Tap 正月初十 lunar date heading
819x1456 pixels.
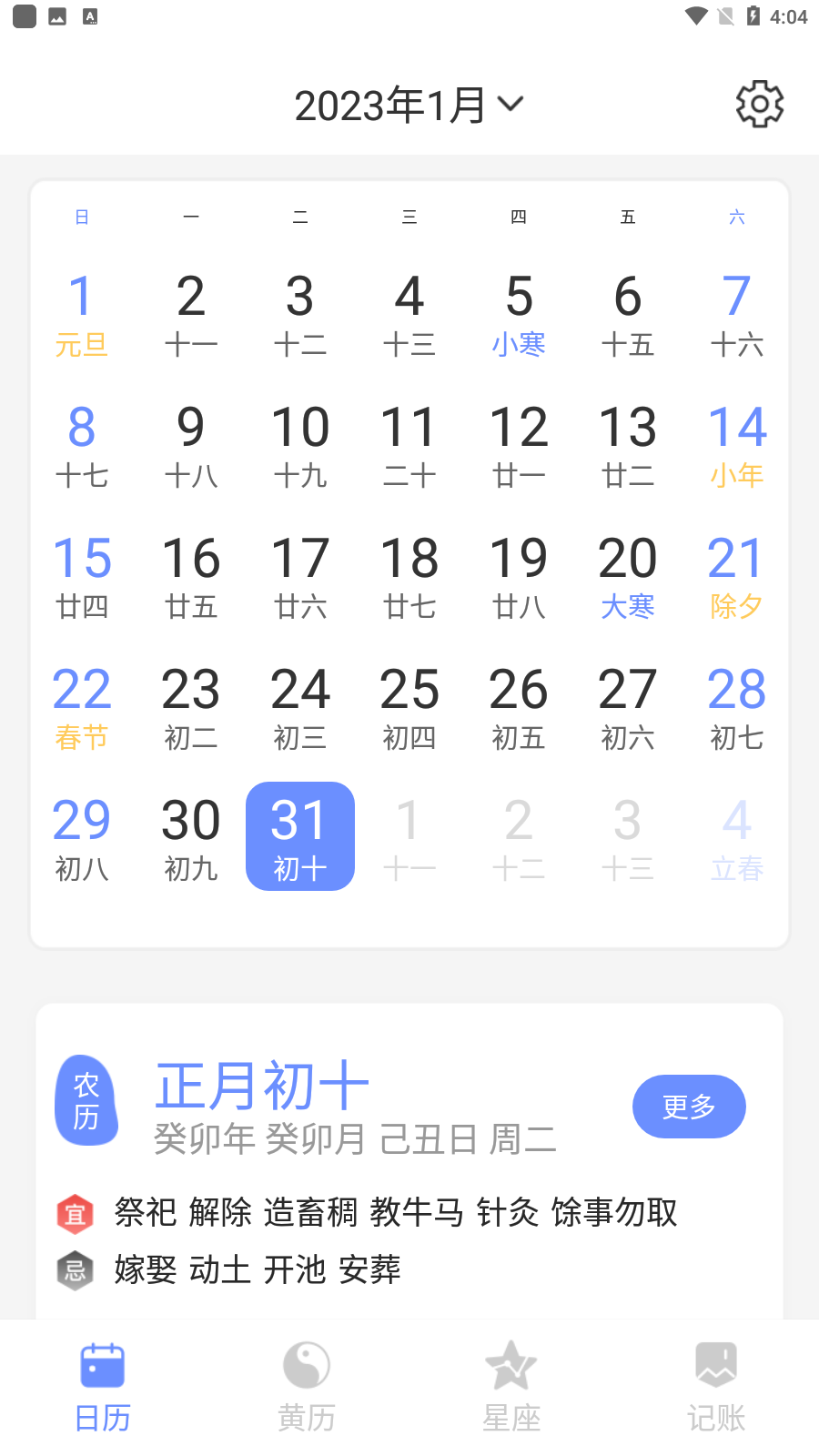(x=262, y=1083)
